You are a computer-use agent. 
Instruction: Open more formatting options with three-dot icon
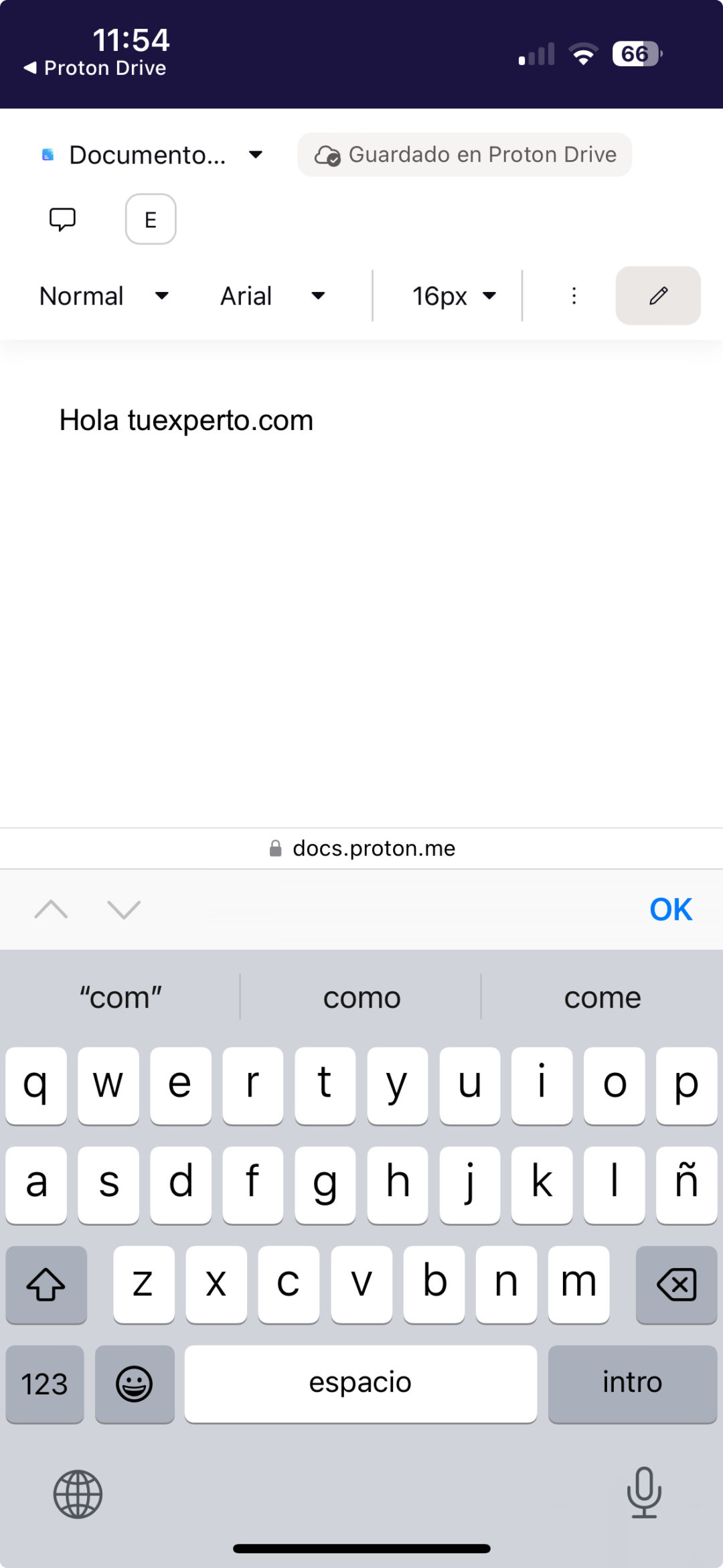(574, 295)
